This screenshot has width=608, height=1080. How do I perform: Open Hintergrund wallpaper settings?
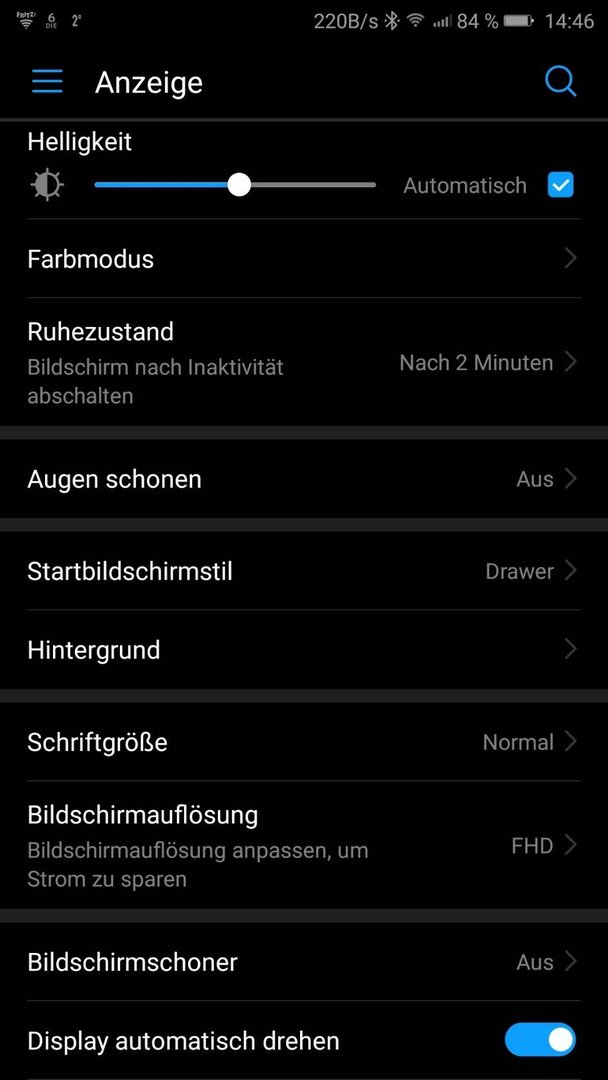click(304, 650)
